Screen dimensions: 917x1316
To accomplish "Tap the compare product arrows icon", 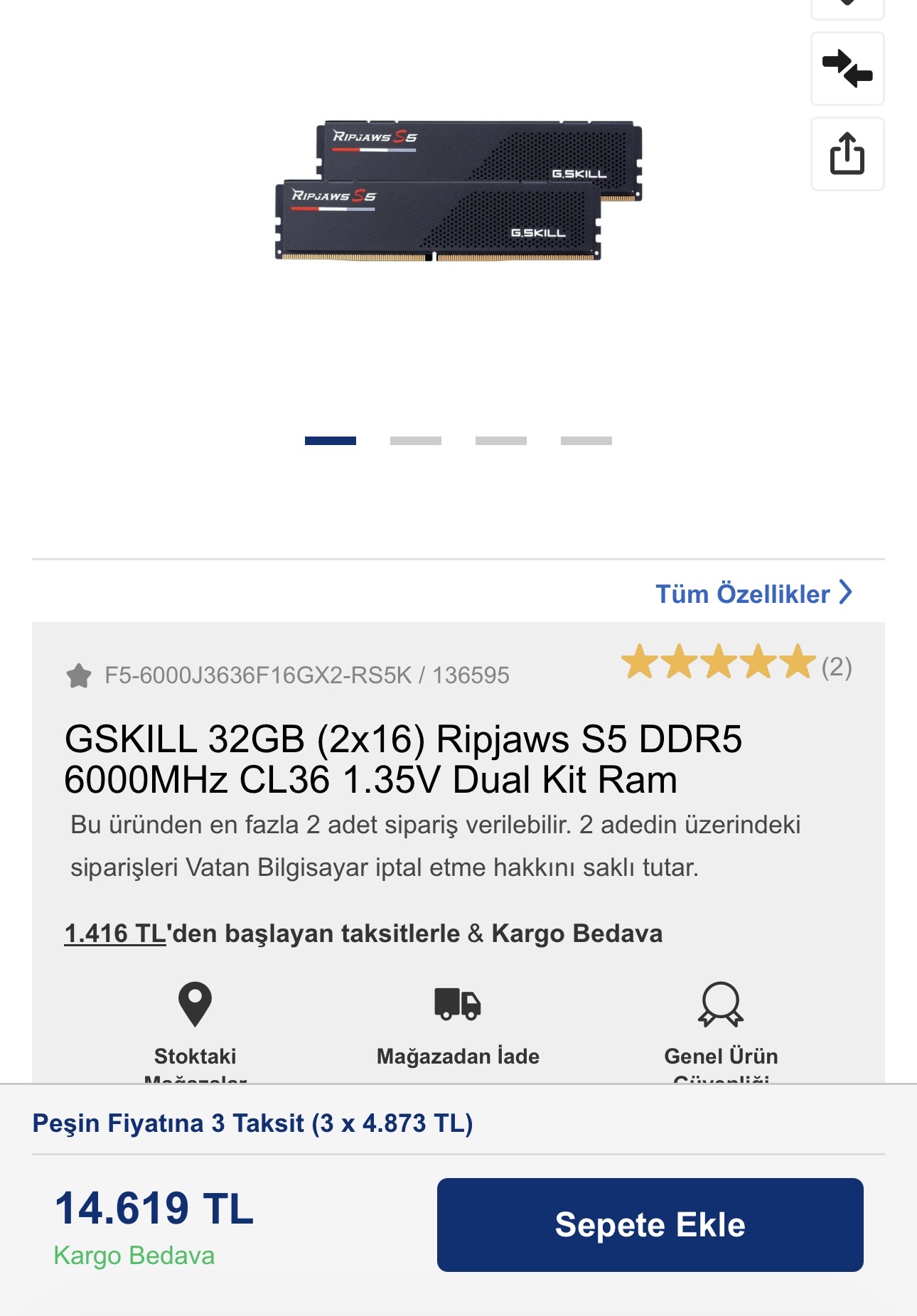I will click(847, 69).
